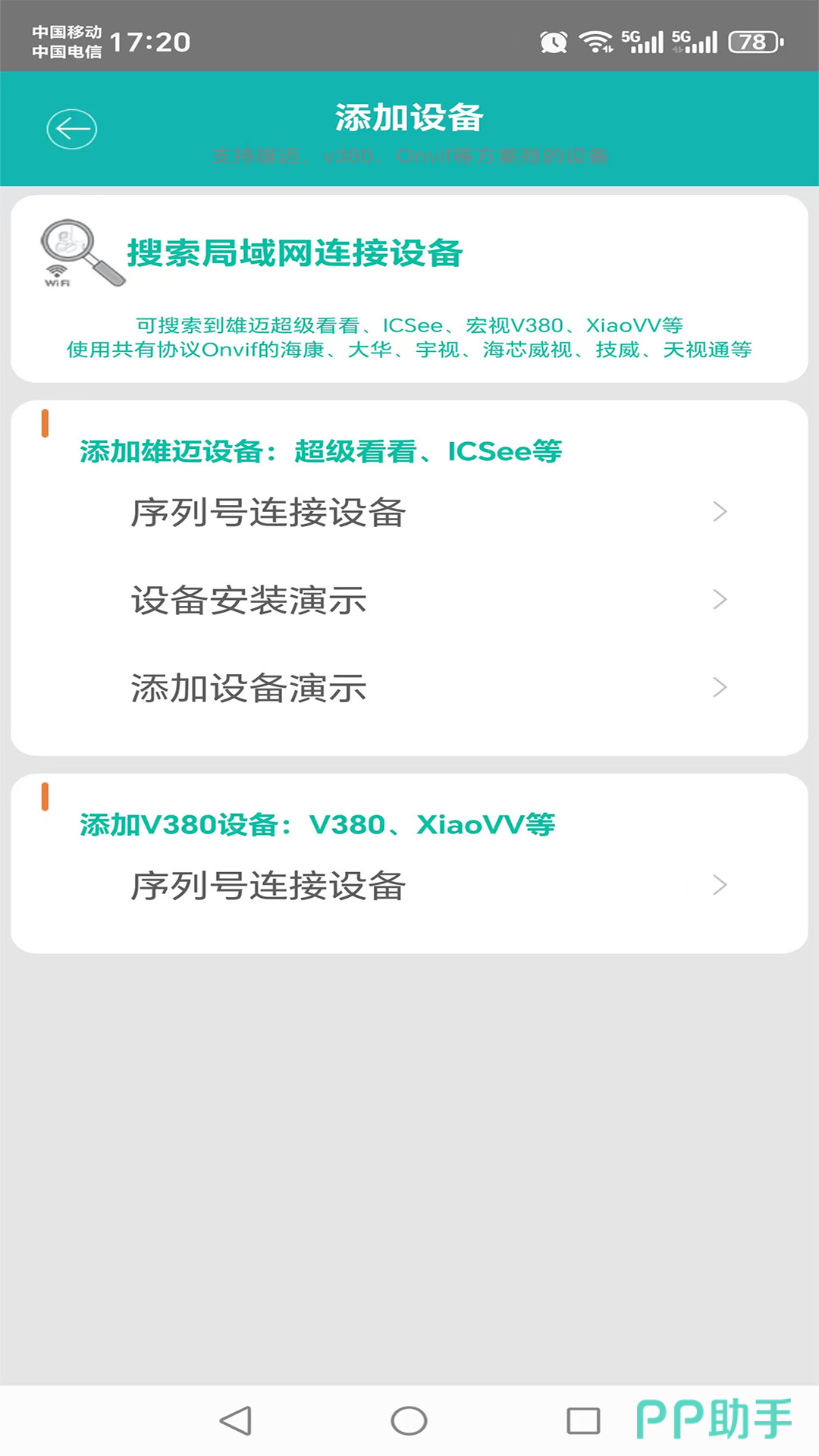Go back using the header arrow icon
This screenshot has height=1456, width=819.
(72, 129)
